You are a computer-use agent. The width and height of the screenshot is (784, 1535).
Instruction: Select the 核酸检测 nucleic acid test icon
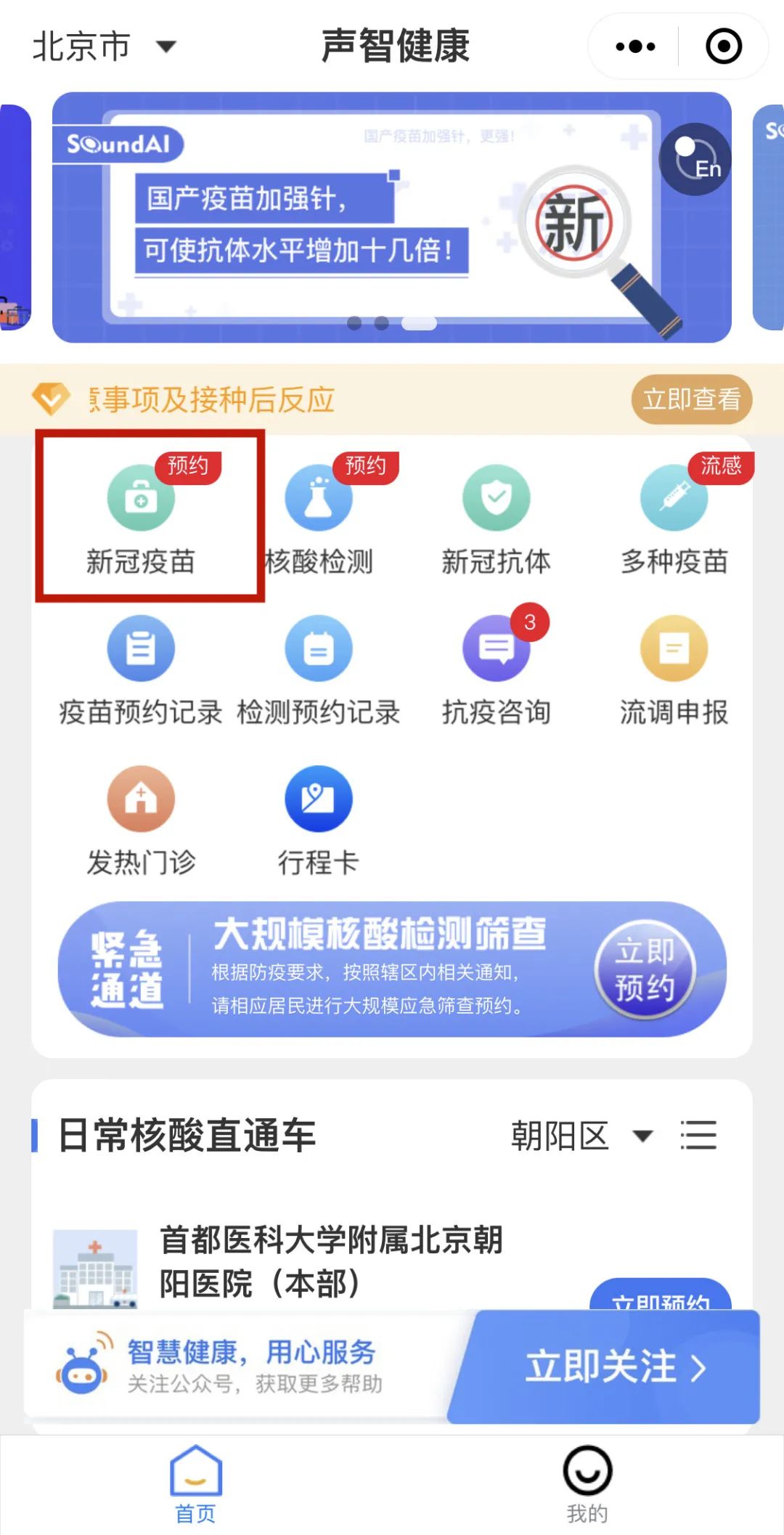point(319,516)
